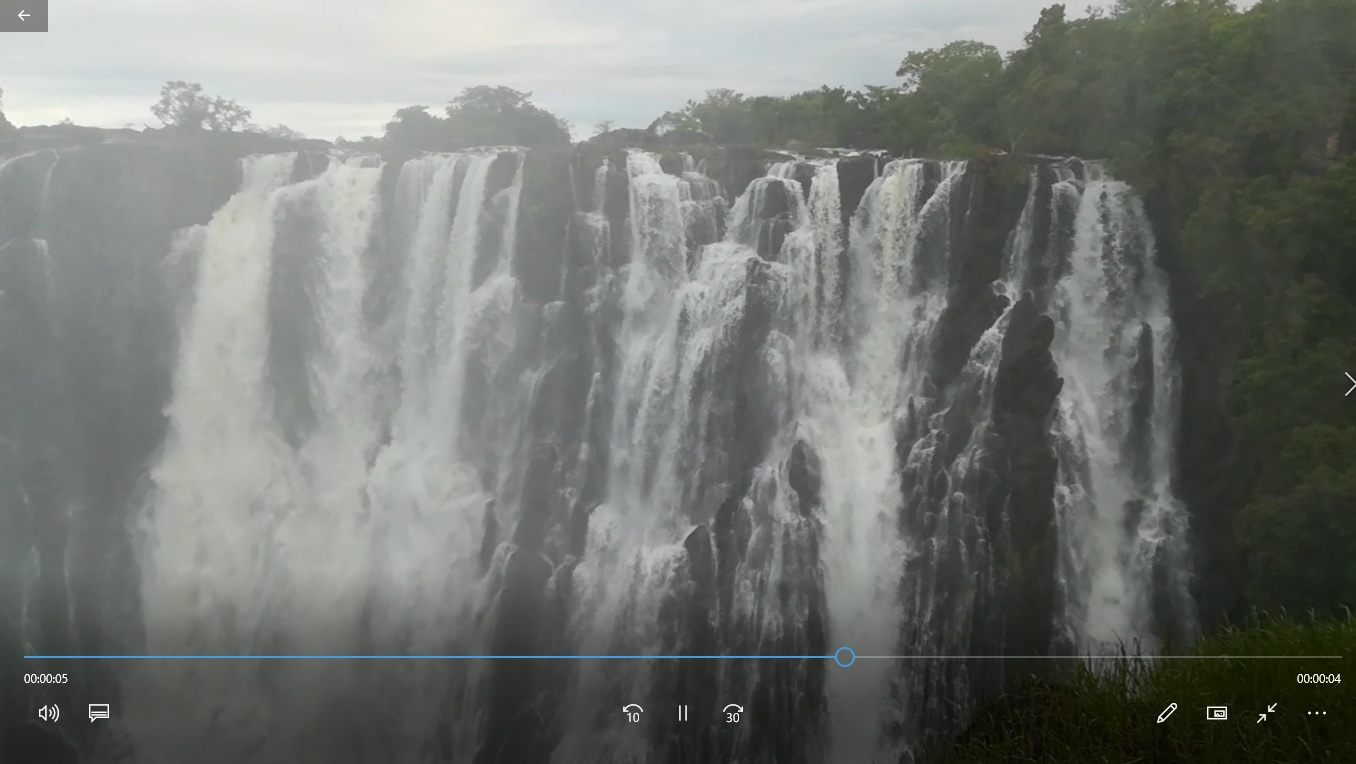Skip back 10 seconds
1356x764 pixels.
pos(633,713)
